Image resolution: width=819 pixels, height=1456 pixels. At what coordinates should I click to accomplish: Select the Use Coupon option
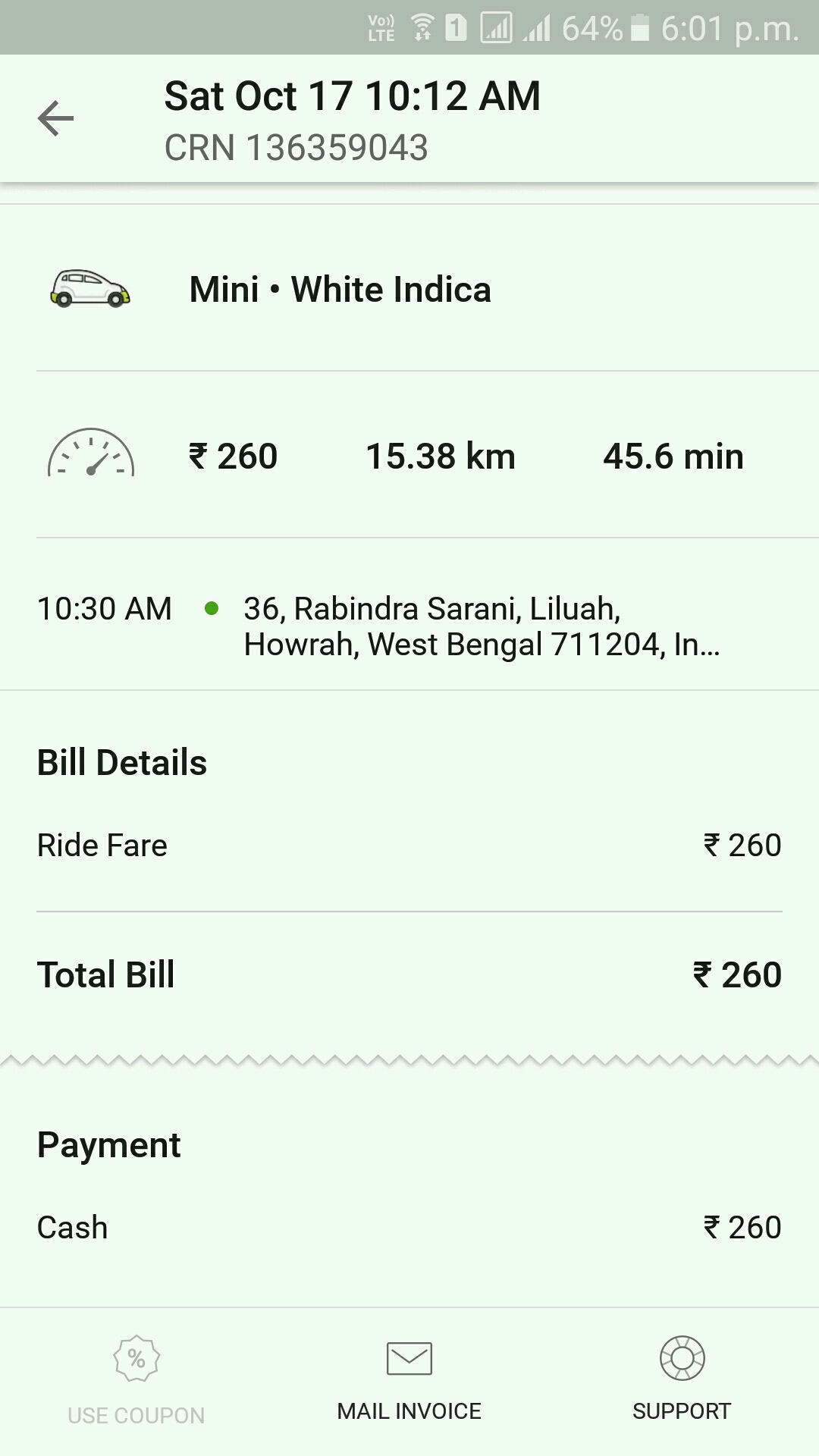136,1380
